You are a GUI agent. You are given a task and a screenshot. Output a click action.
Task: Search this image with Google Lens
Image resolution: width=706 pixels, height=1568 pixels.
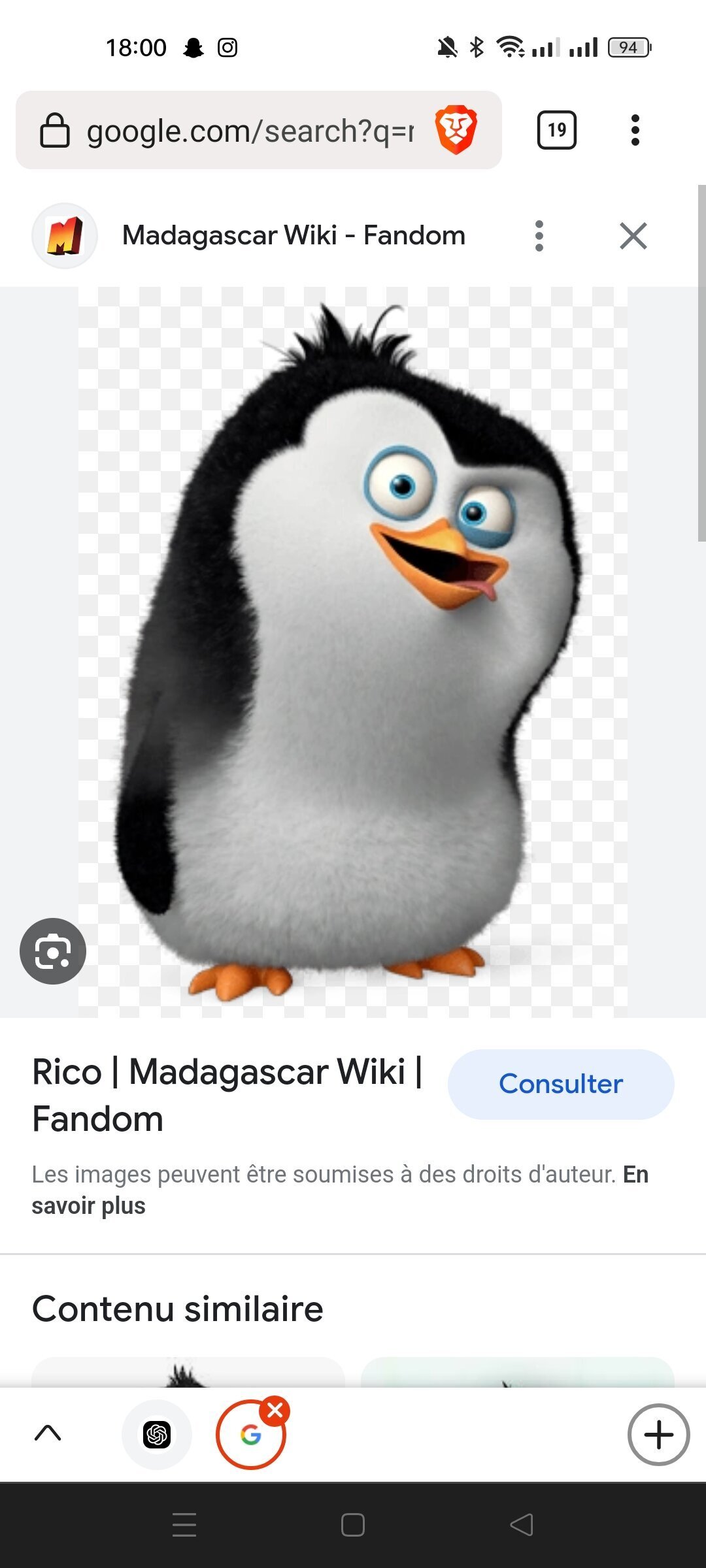click(53, 951)
